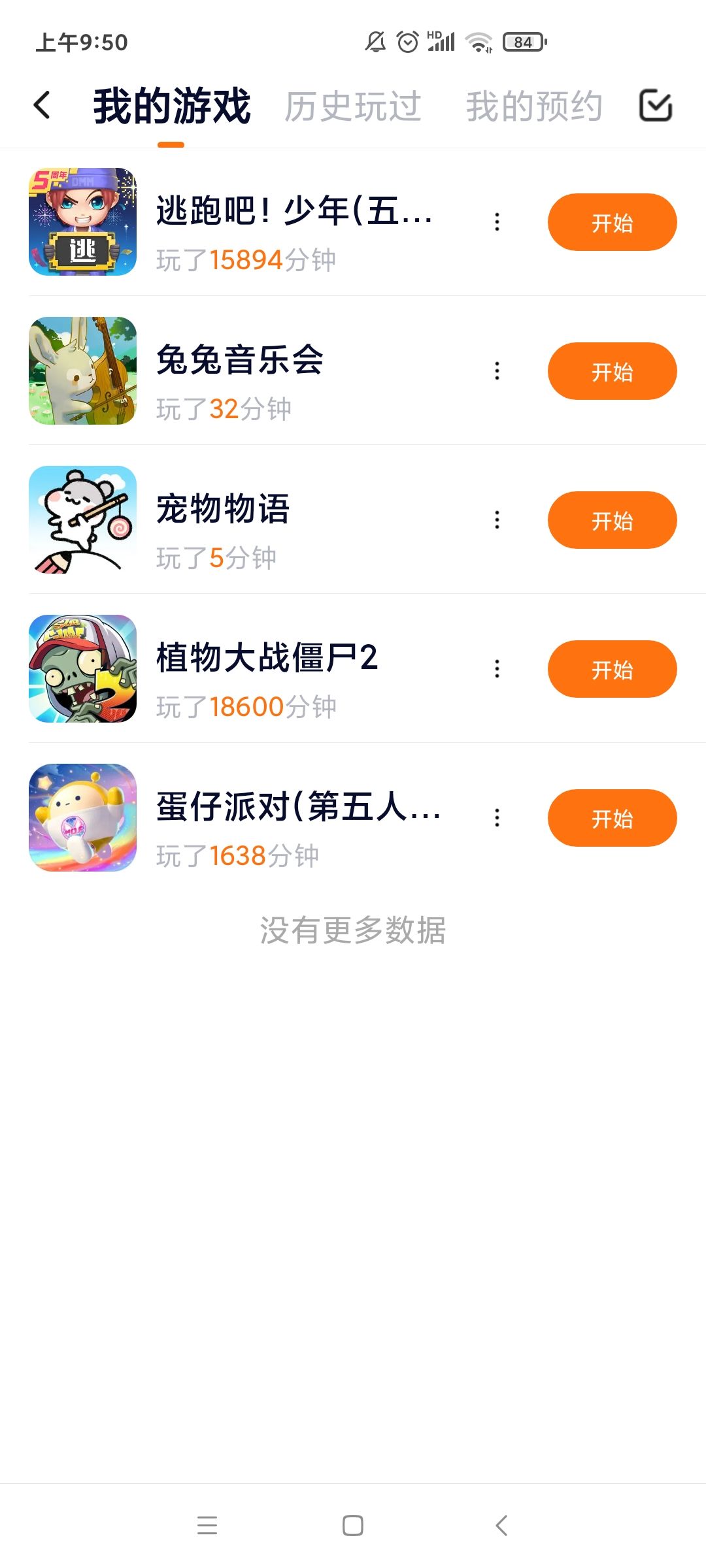Open more options for 兔兔音乐会
Viewport: 706px width, 1568px height.
(x=497, y=371)
